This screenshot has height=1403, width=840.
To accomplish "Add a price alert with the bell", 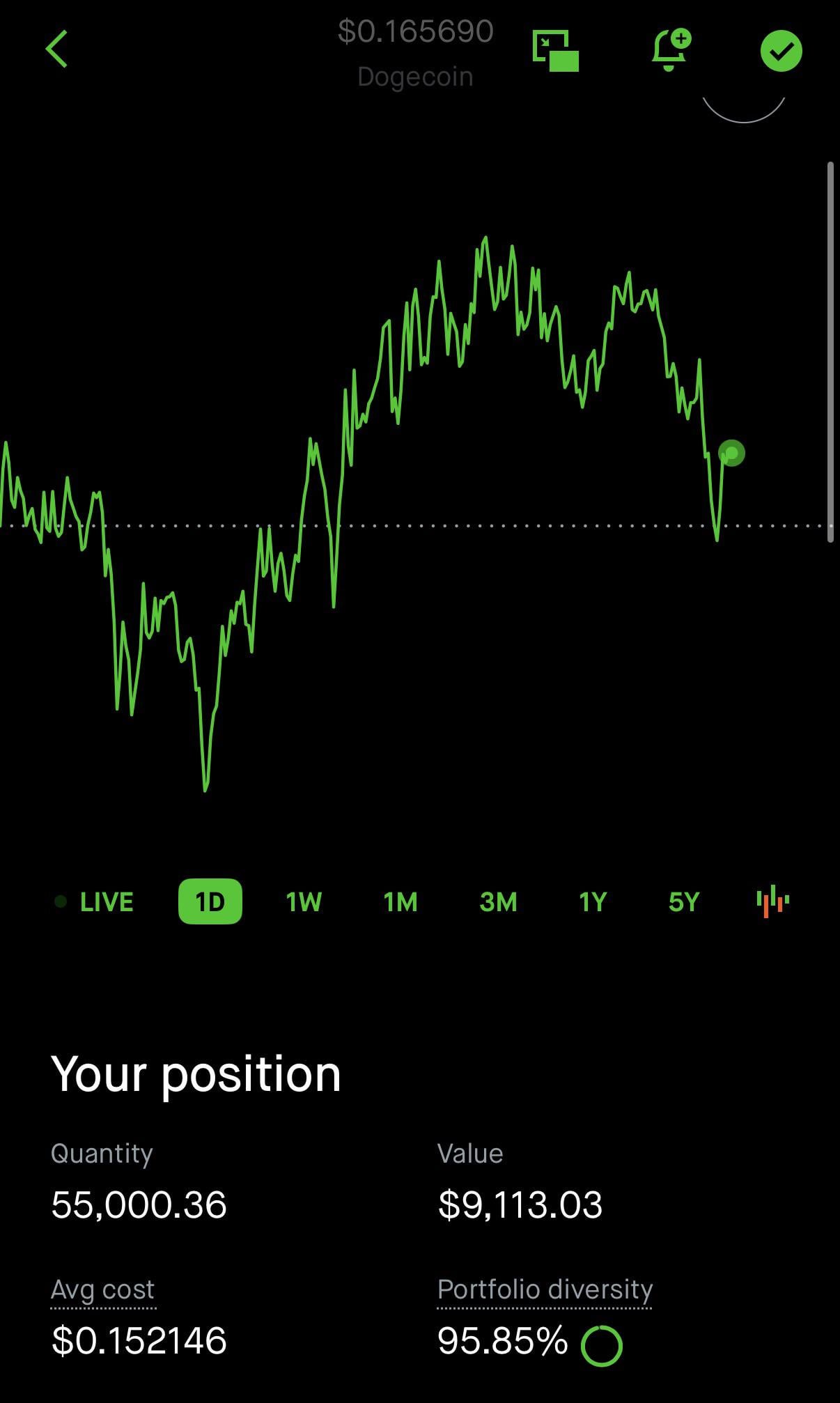I will (x=670, y=50).
